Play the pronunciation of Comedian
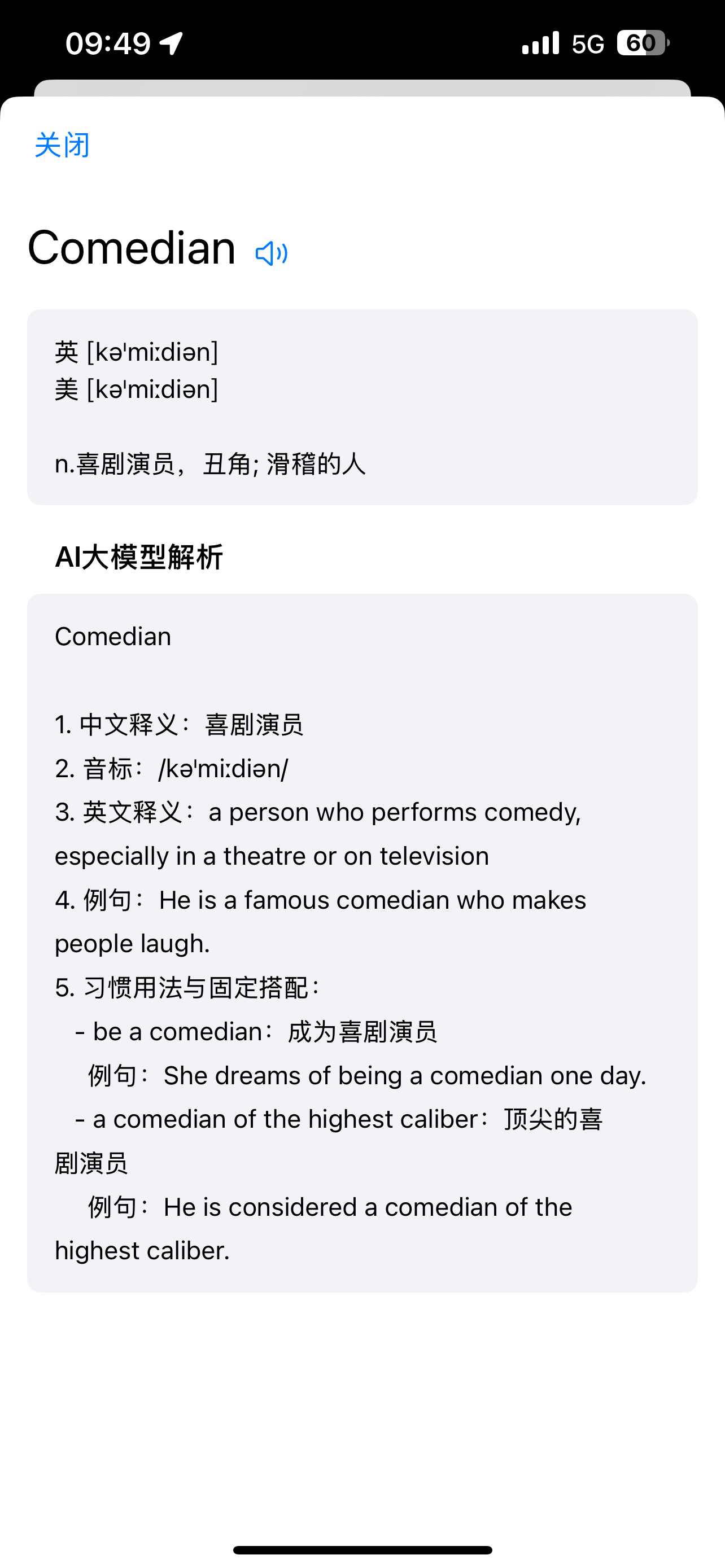 pos(272,253)
